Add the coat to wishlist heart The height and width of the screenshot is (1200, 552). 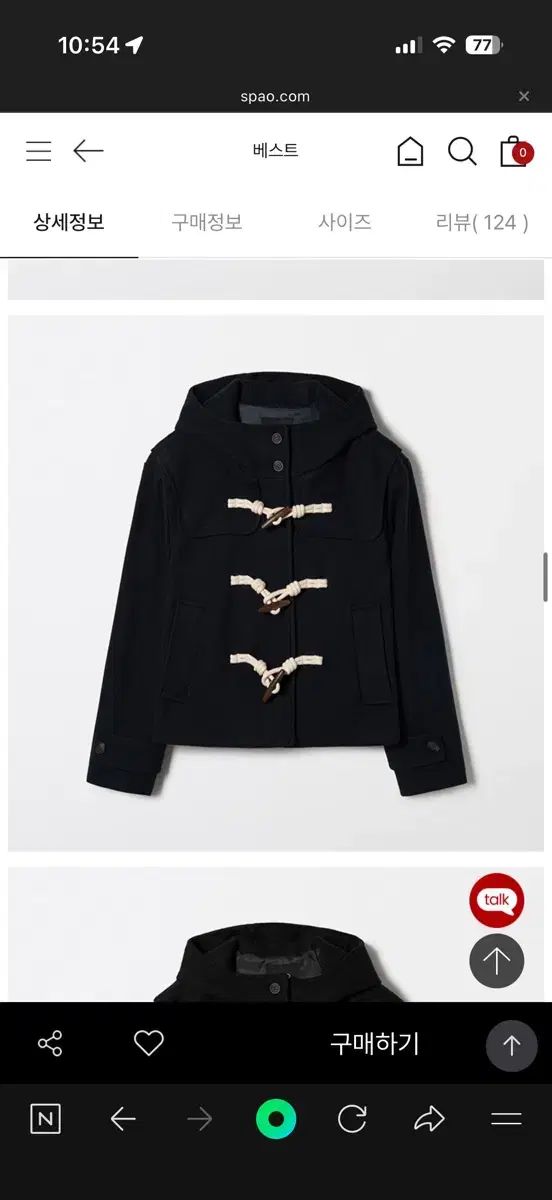click(x=149, y=1044)
